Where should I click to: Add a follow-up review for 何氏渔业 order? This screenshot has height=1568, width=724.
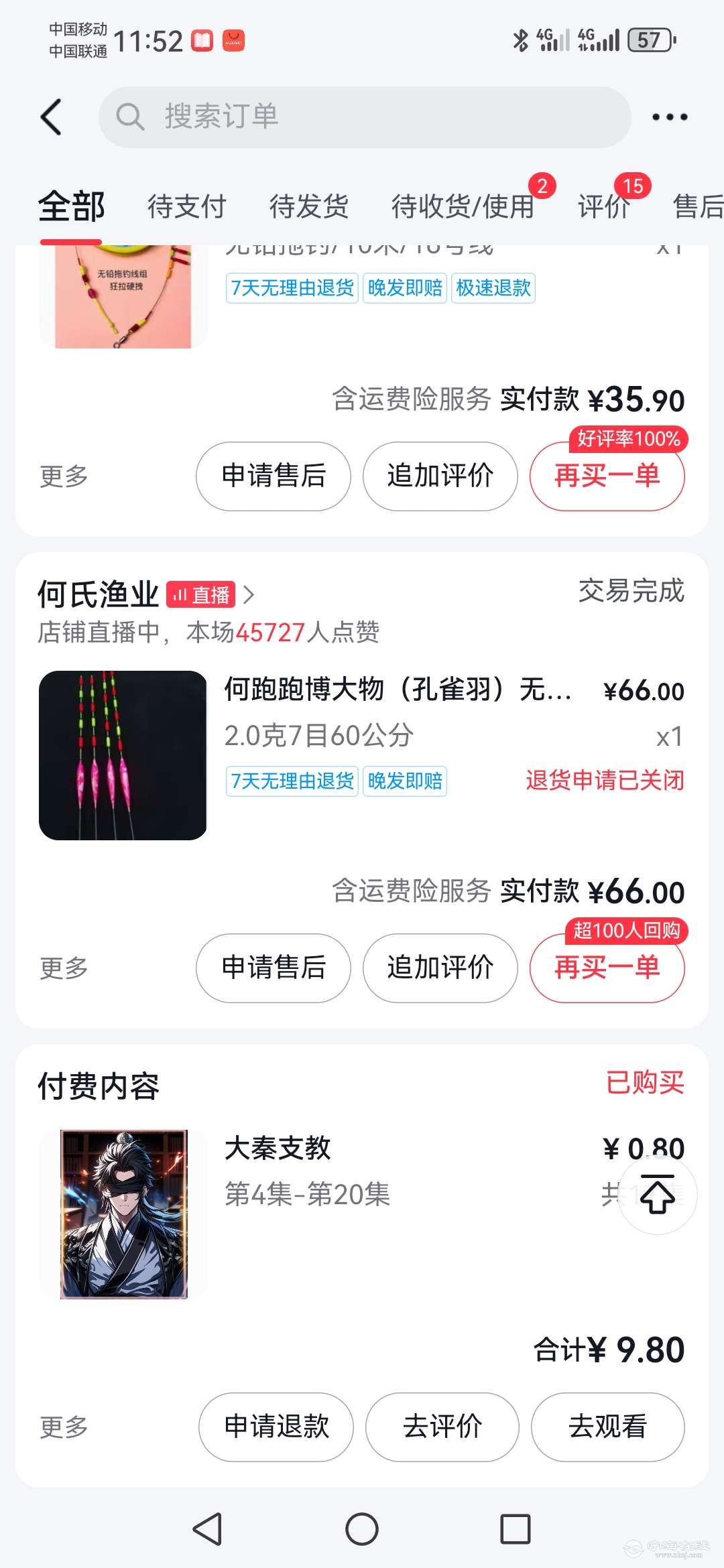(x=440, y=968)
